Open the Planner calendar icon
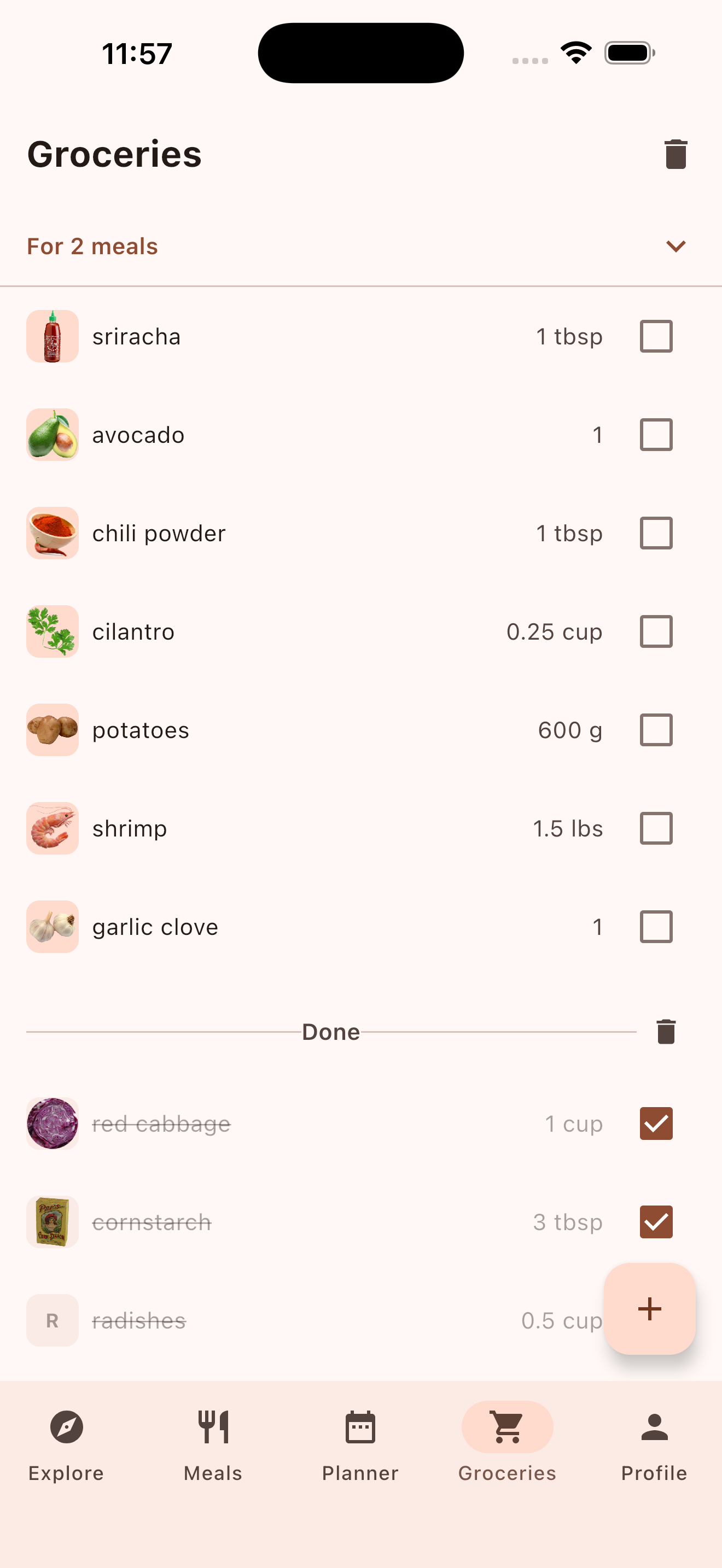Viewport: 722px width, 1568px height. (360, 1427)
